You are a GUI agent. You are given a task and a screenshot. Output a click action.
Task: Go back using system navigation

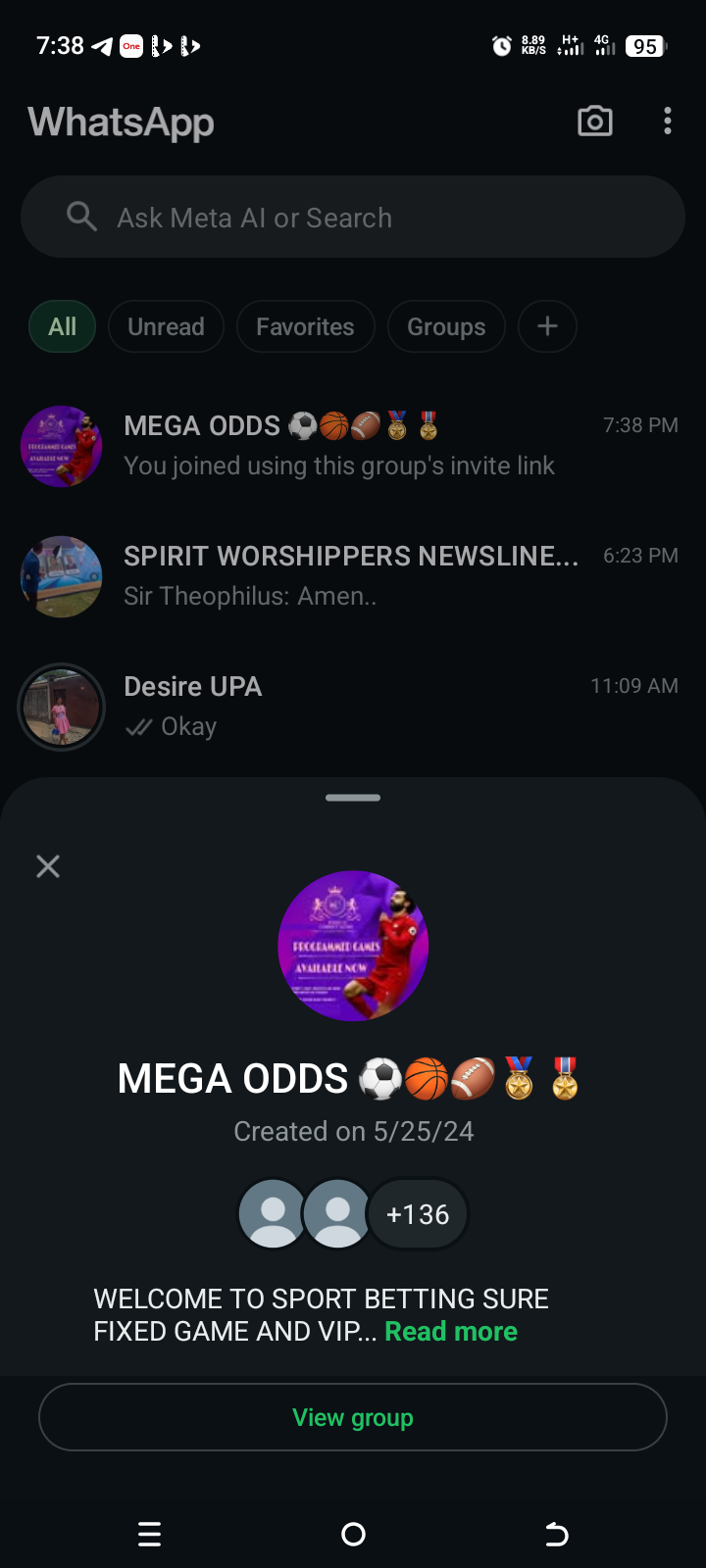tap(556, 1534)
